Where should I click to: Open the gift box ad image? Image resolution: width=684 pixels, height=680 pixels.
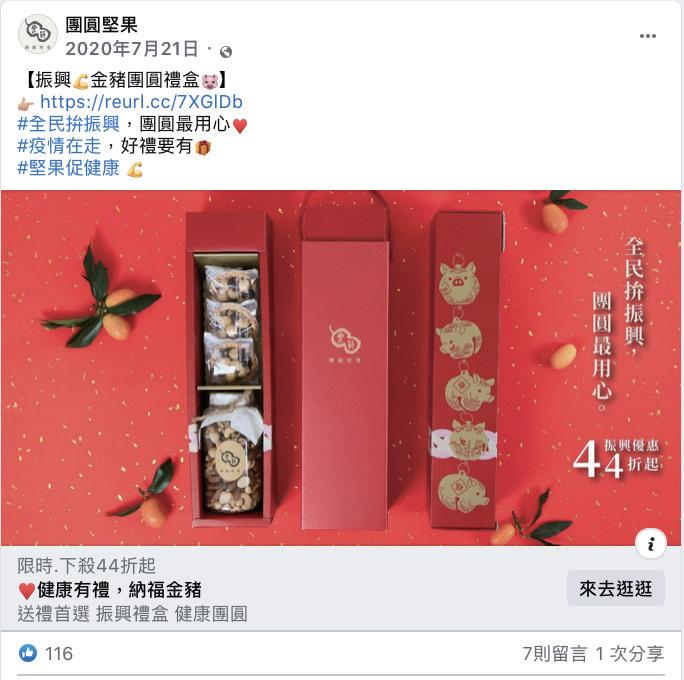tap(340, 368)
